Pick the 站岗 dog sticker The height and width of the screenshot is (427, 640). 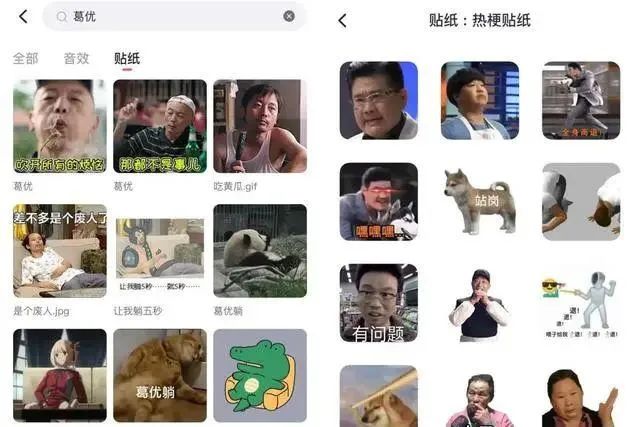[x=480, y=201]
